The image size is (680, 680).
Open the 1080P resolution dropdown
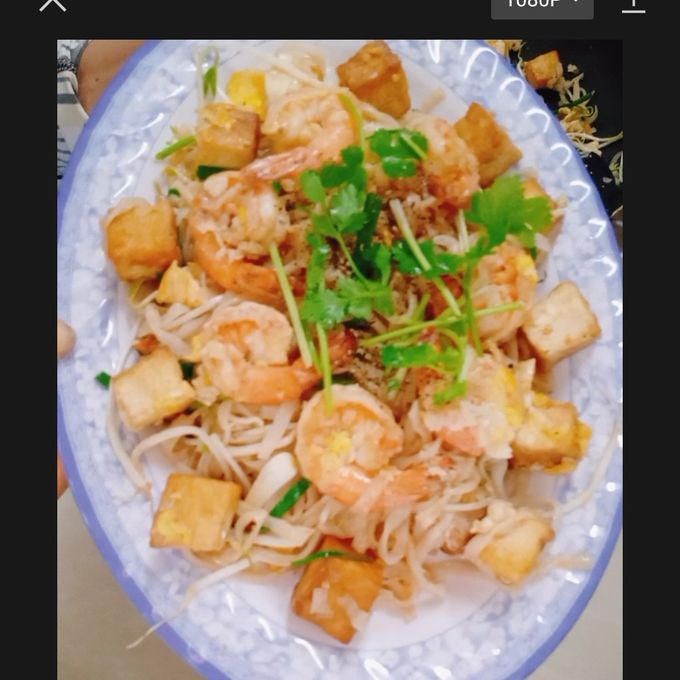coord(542,4)
